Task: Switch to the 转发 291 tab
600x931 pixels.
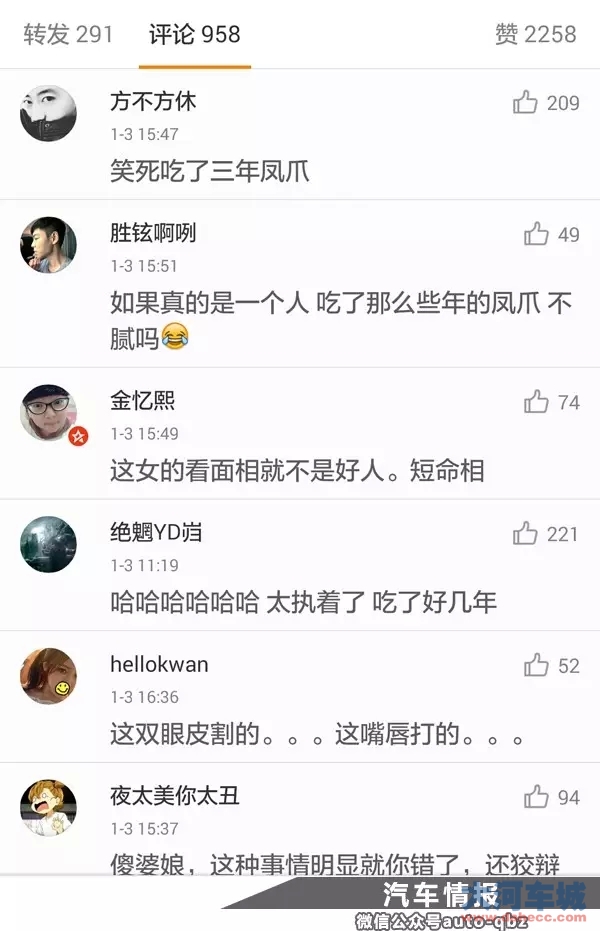Action: 68,34
